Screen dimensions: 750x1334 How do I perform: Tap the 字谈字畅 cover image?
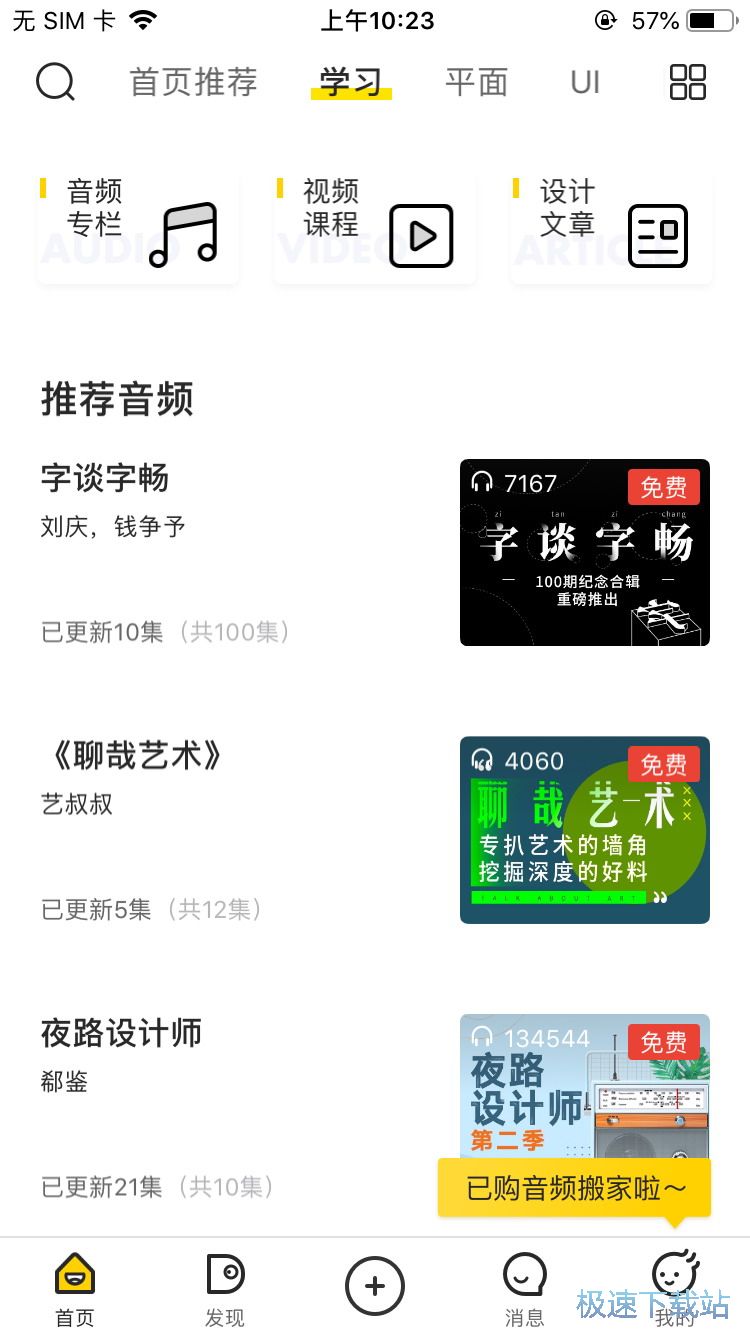(584, 552)
